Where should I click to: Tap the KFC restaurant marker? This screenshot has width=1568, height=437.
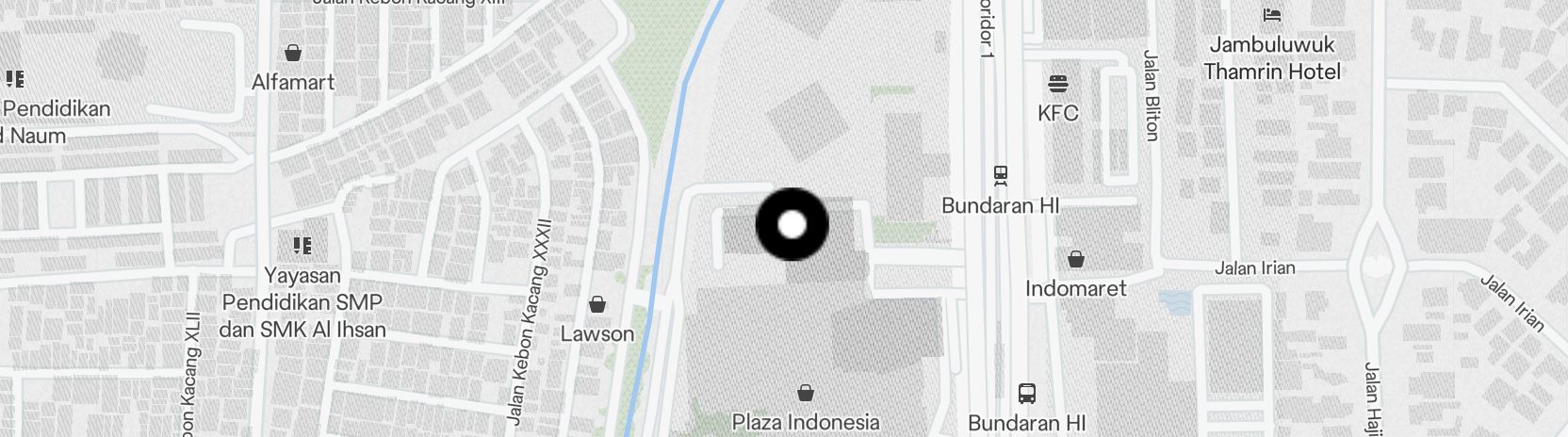point(1057,83)
